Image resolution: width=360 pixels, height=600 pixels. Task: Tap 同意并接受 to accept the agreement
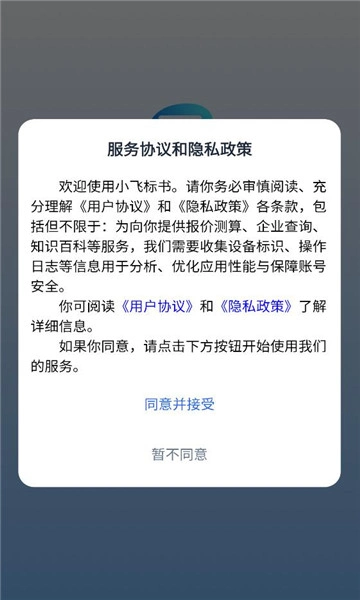(179, 404)
